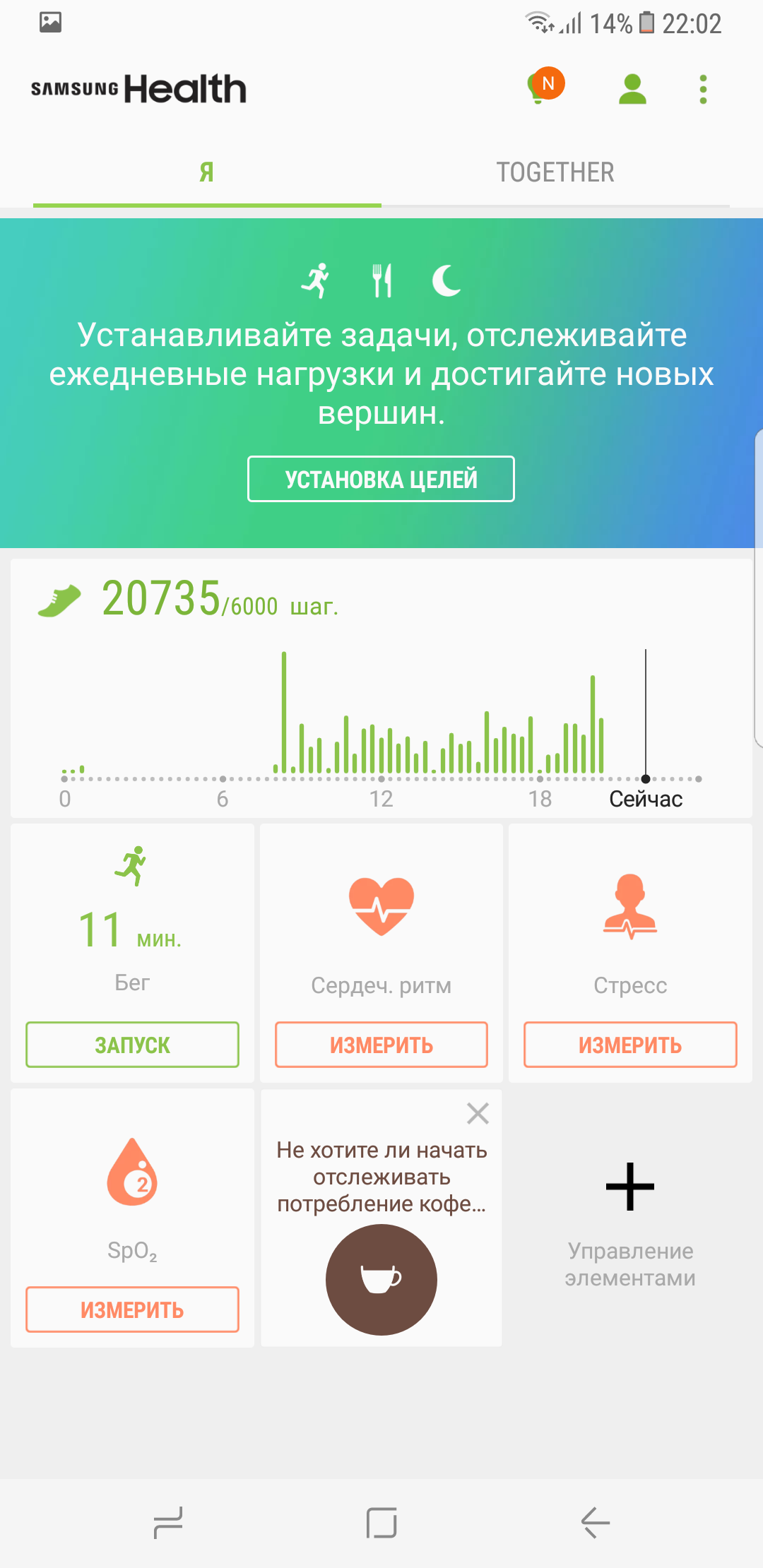Measure stress level under Стресс
The height and width of the screenshot is (1568, 763).
click(x=630, y=1045)
